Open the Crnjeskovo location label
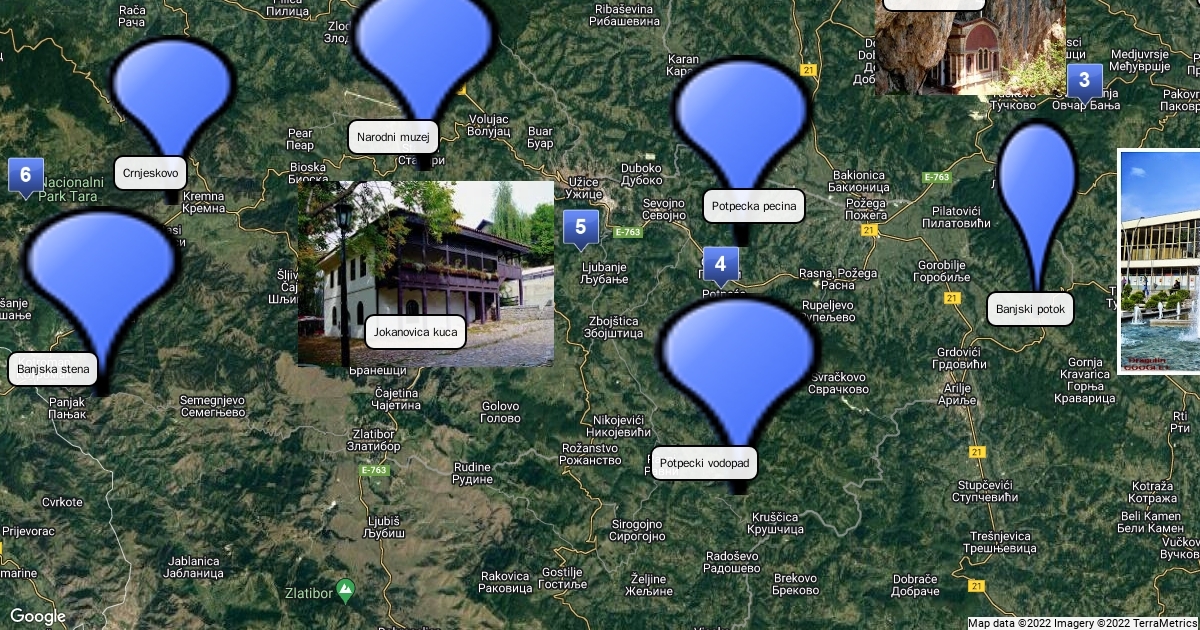 point(151,173)
